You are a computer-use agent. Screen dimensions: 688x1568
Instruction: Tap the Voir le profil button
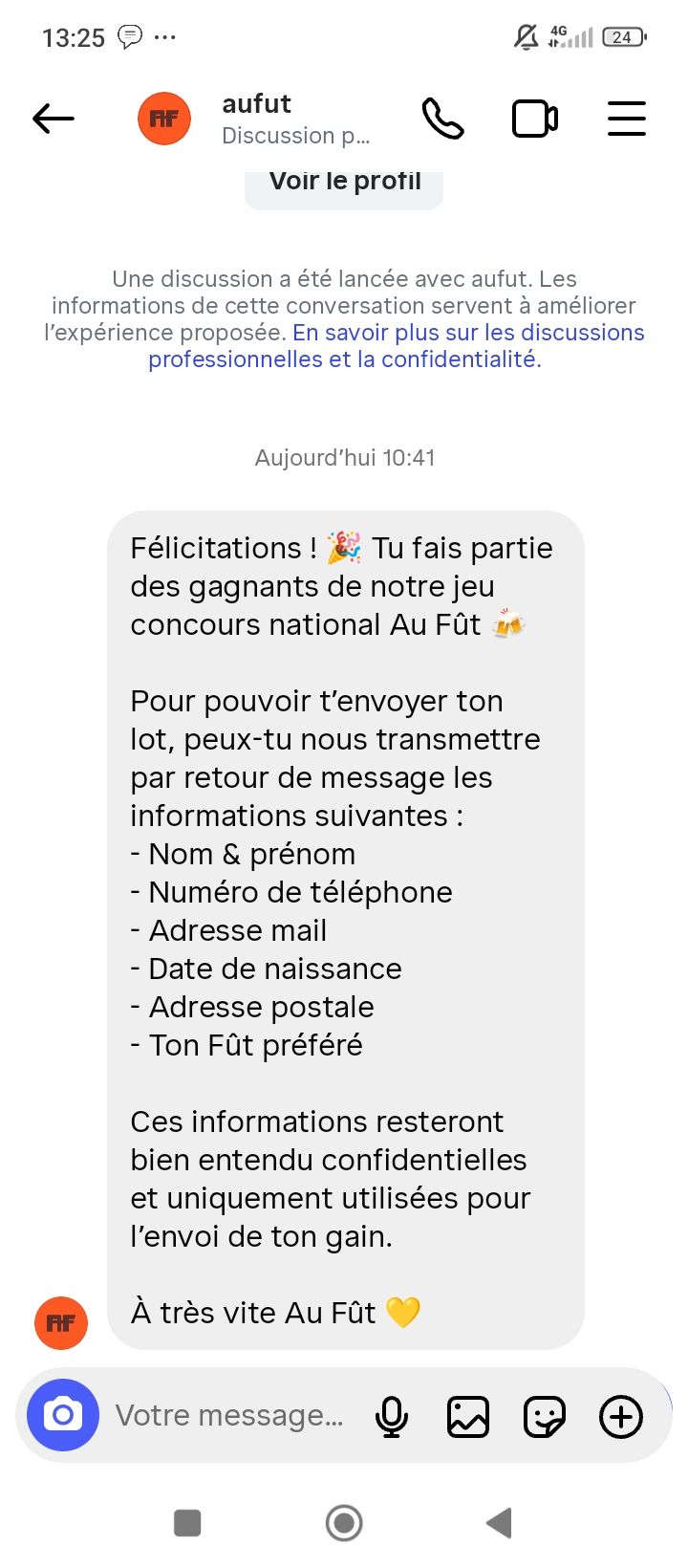[x=344, y=184]
